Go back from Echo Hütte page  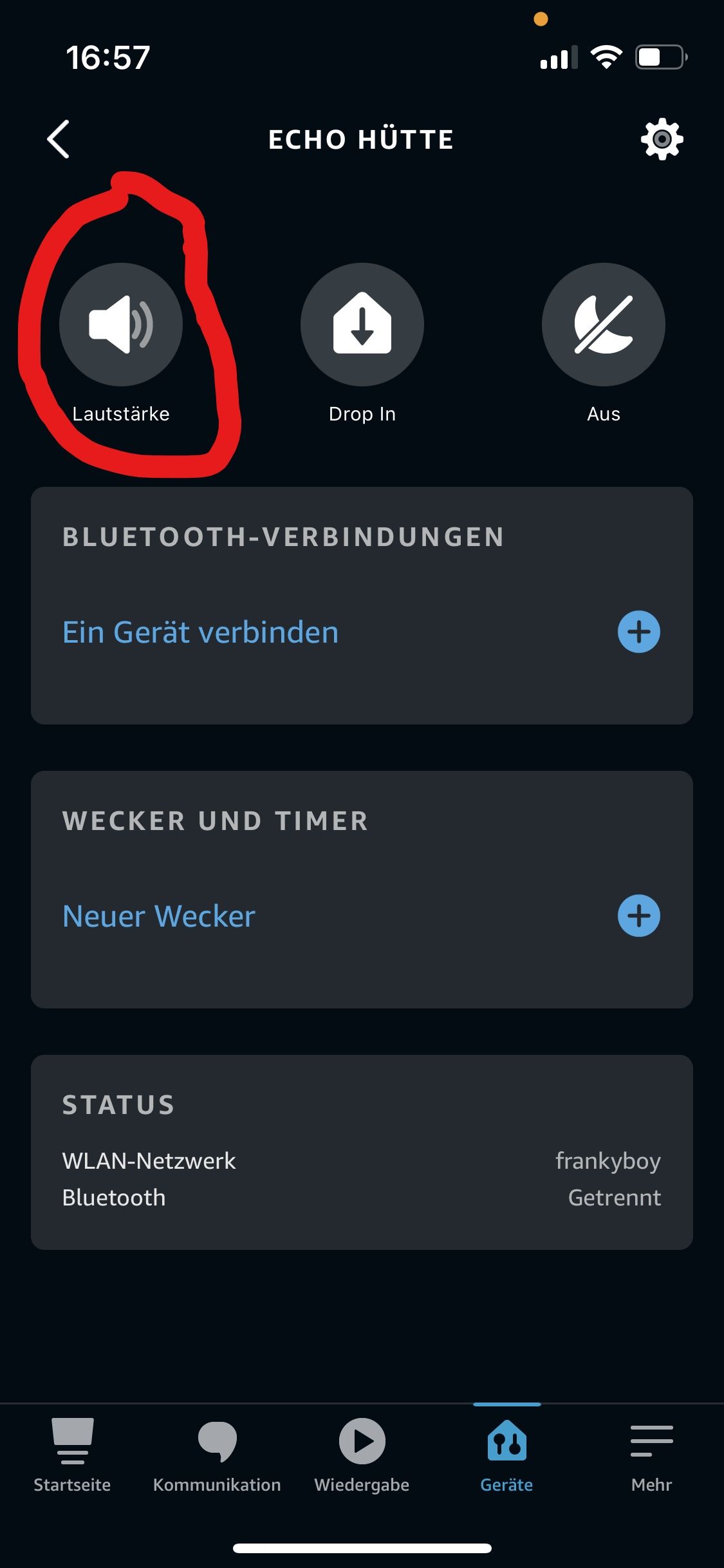59,139
